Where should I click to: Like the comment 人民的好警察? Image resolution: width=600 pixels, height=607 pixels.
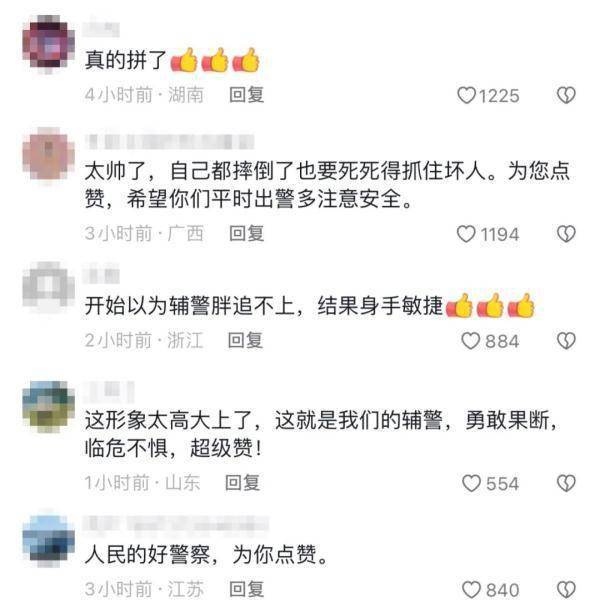pos(471,590)
